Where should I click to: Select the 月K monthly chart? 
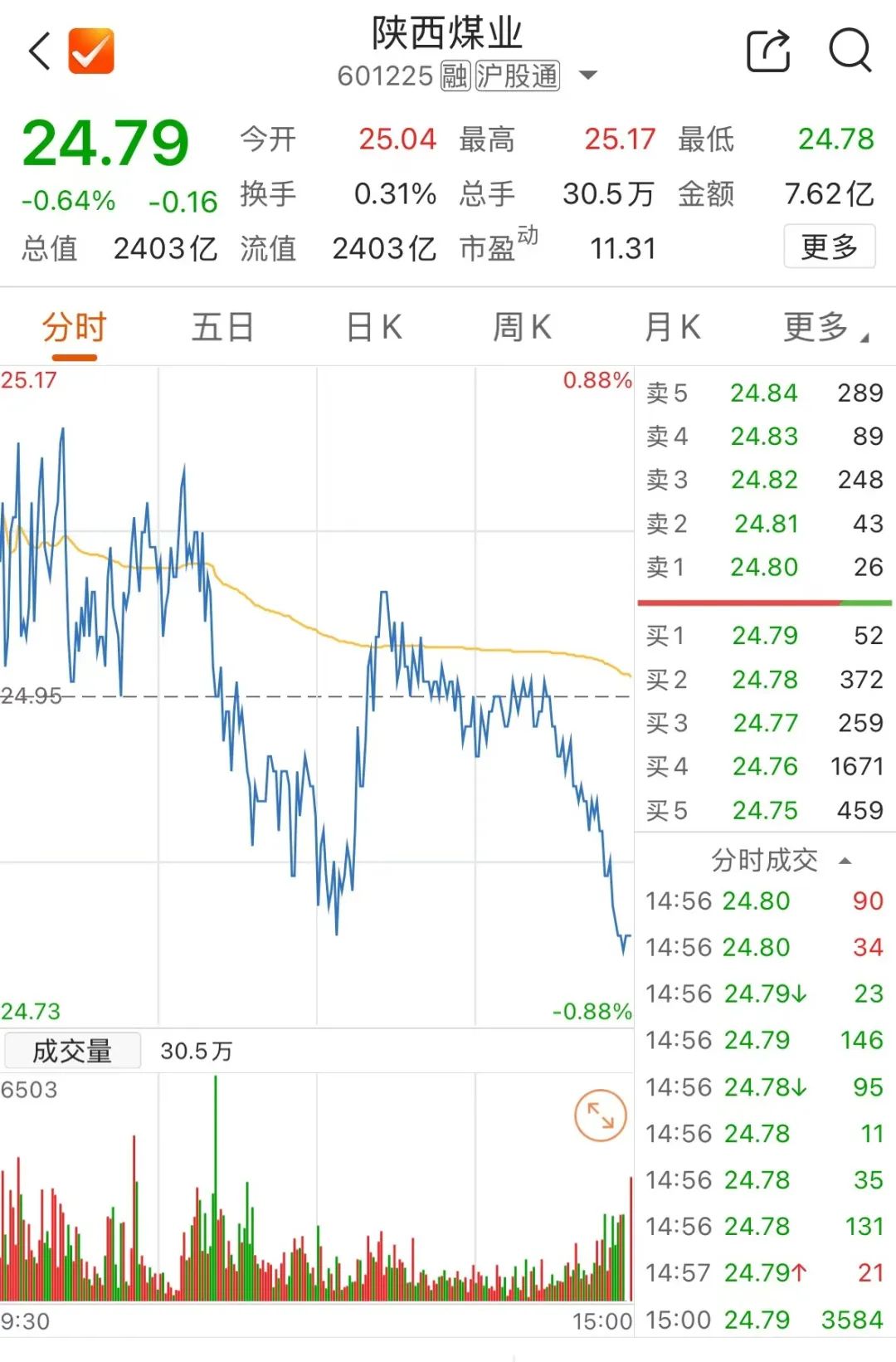point(672,327)
